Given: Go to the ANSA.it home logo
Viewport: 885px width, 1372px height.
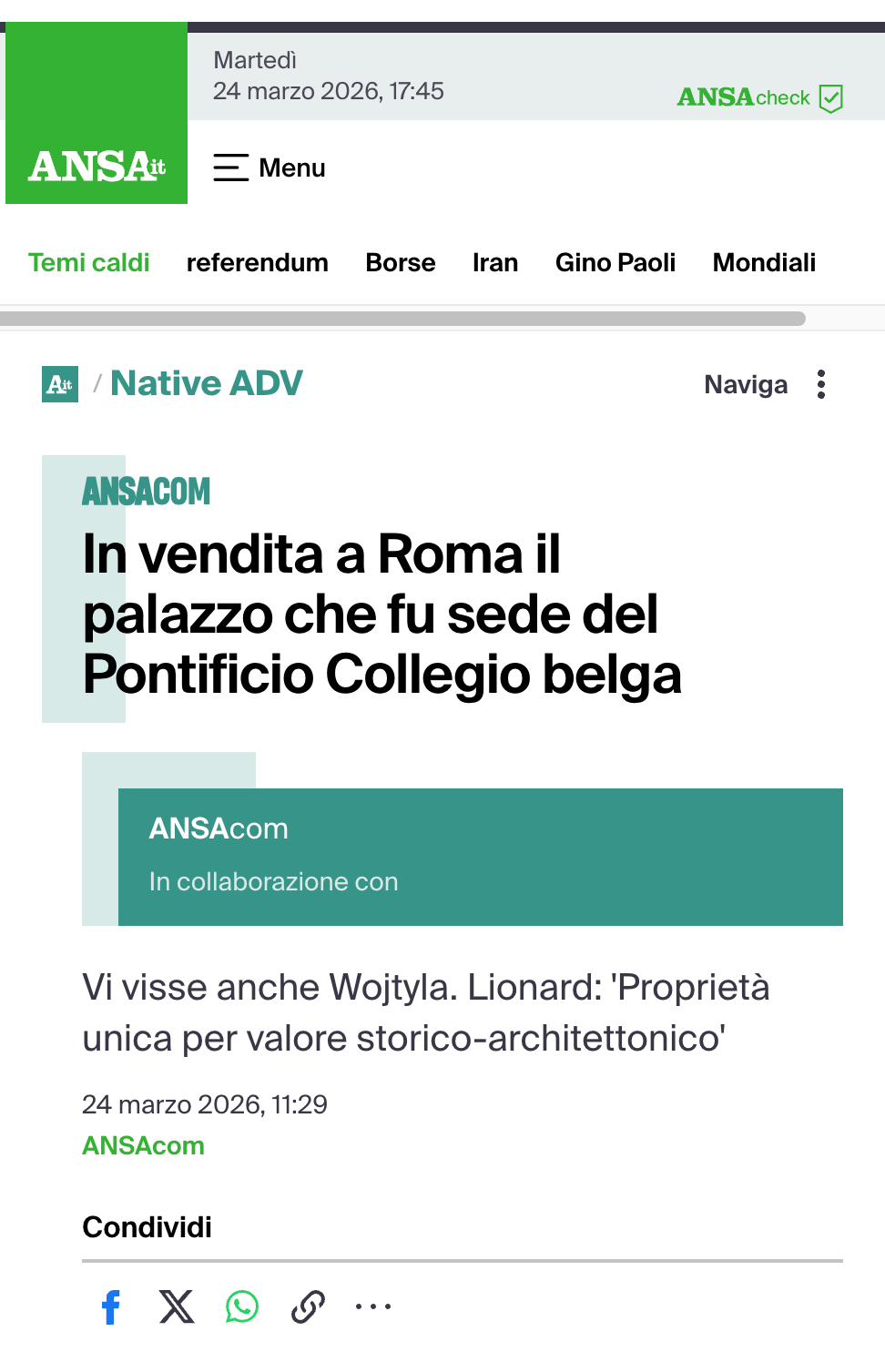Looking at the screenshot, I should (97, 166).
